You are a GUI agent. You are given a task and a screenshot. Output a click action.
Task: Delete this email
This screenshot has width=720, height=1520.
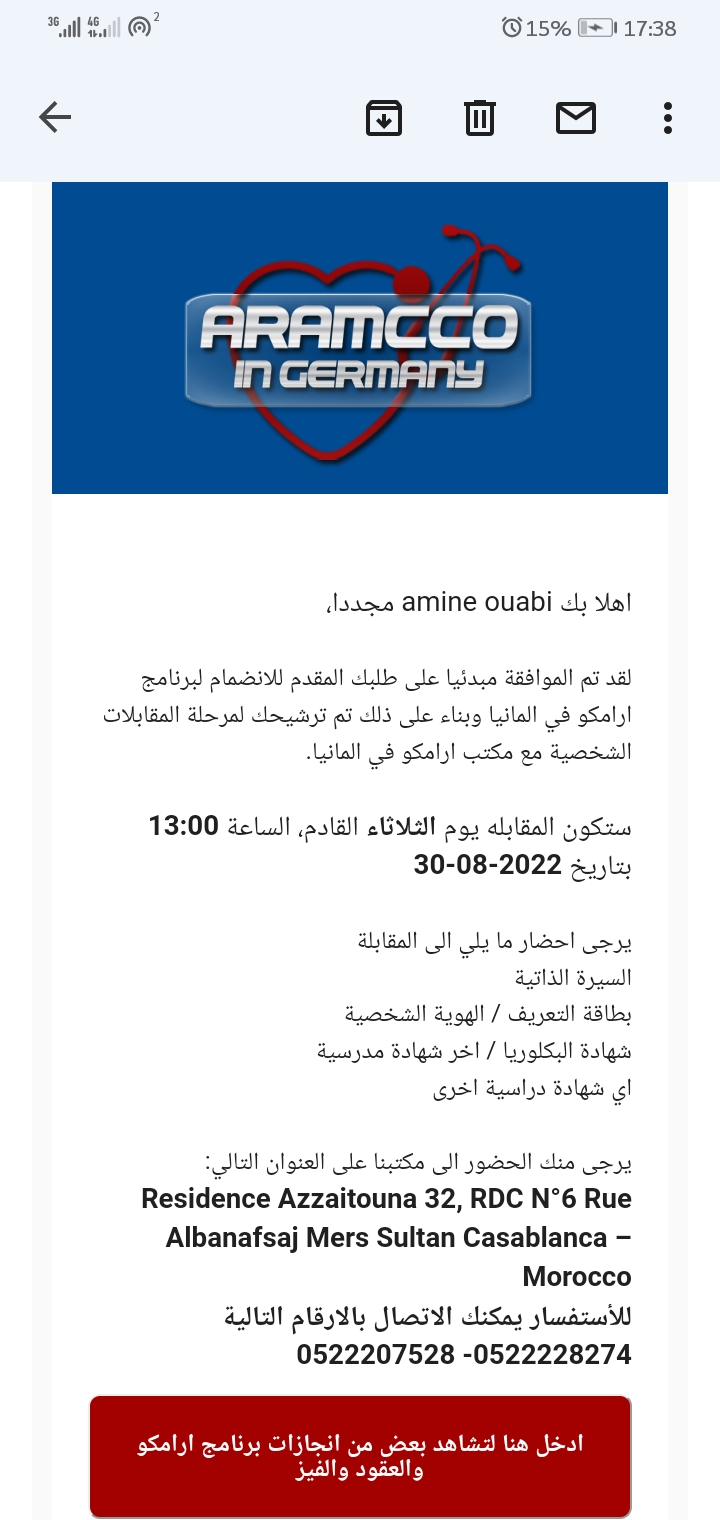click(x=480, y=118)
